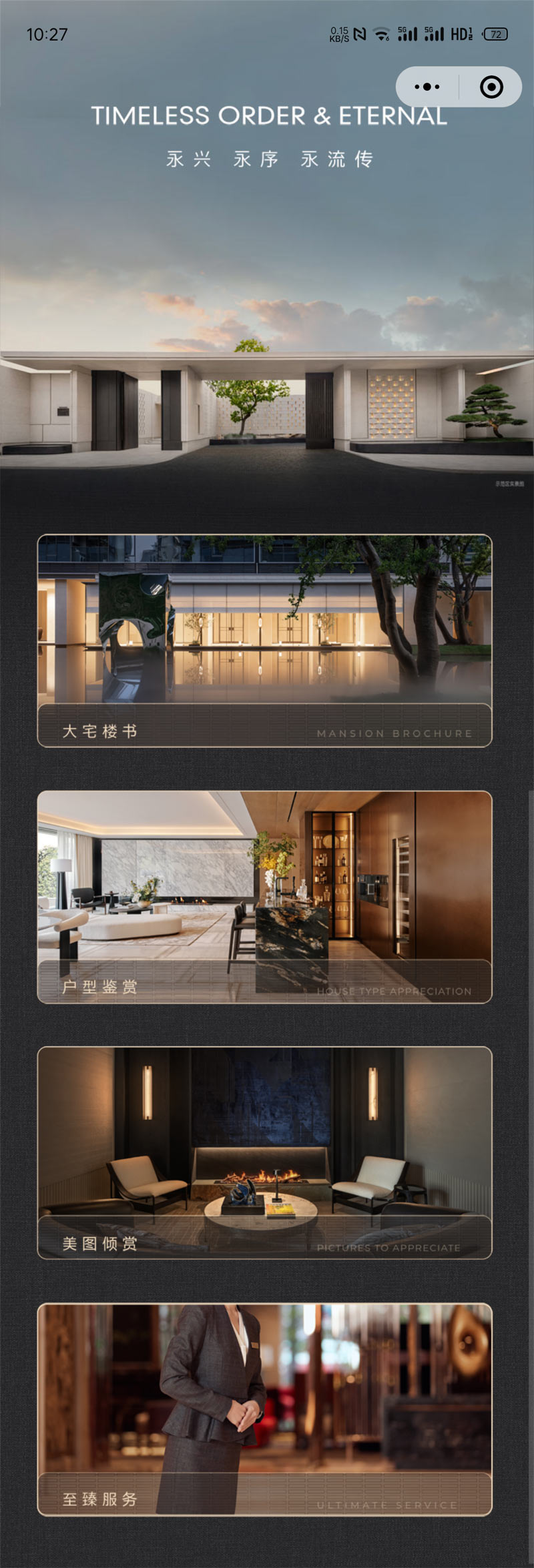Select the 至臻服务 Ultimate Service card
534x1568 pixels.
264,1409
